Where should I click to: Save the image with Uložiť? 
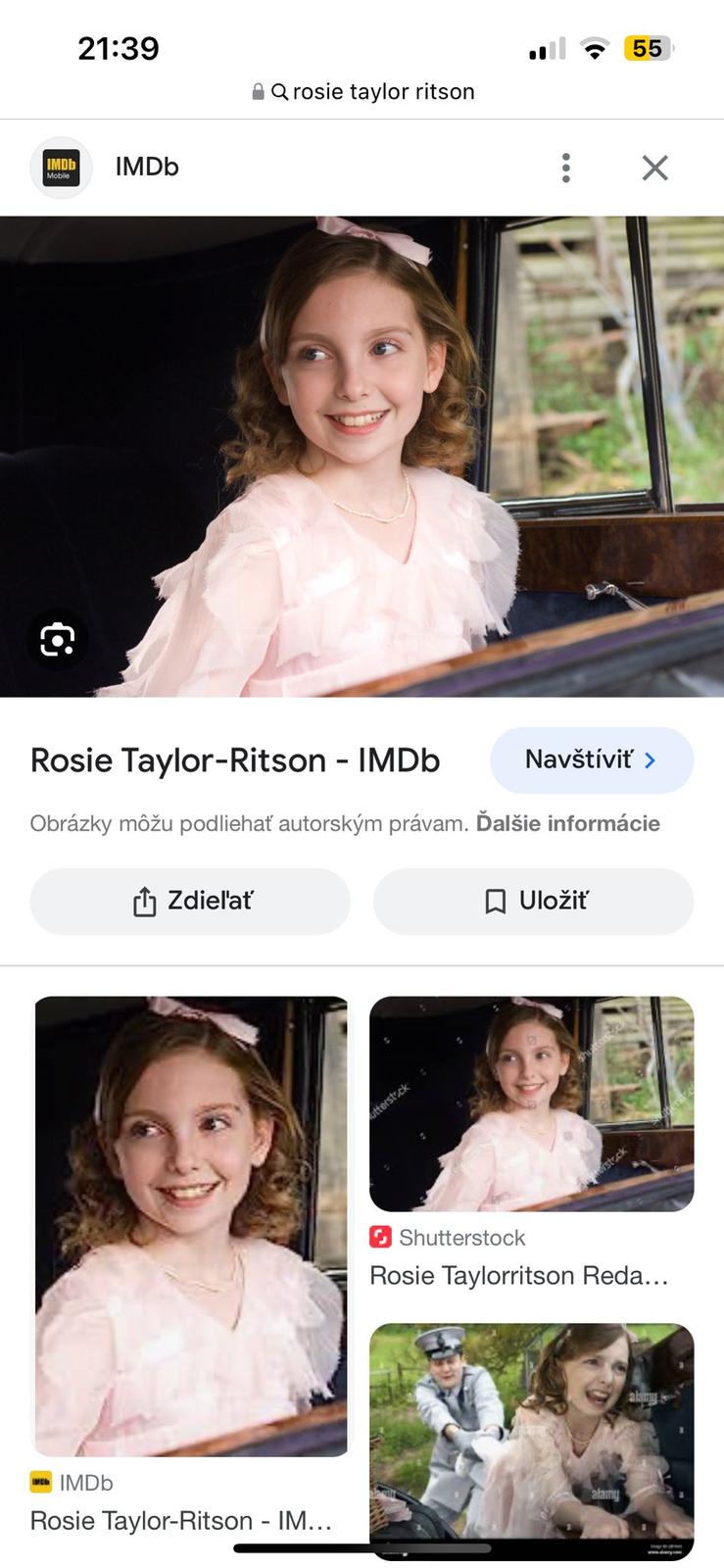[x=533, y=901]
